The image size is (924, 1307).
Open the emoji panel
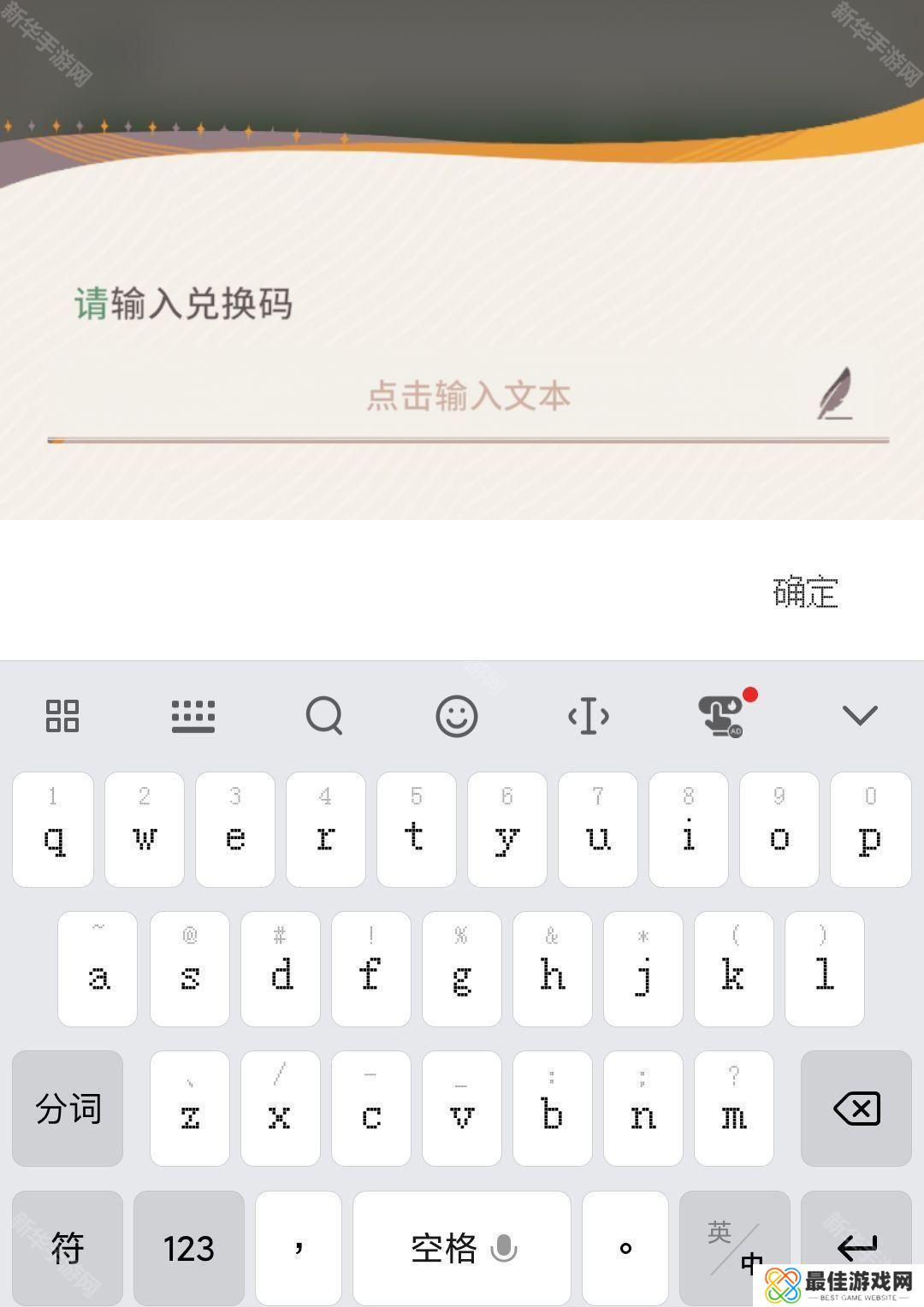456,716
